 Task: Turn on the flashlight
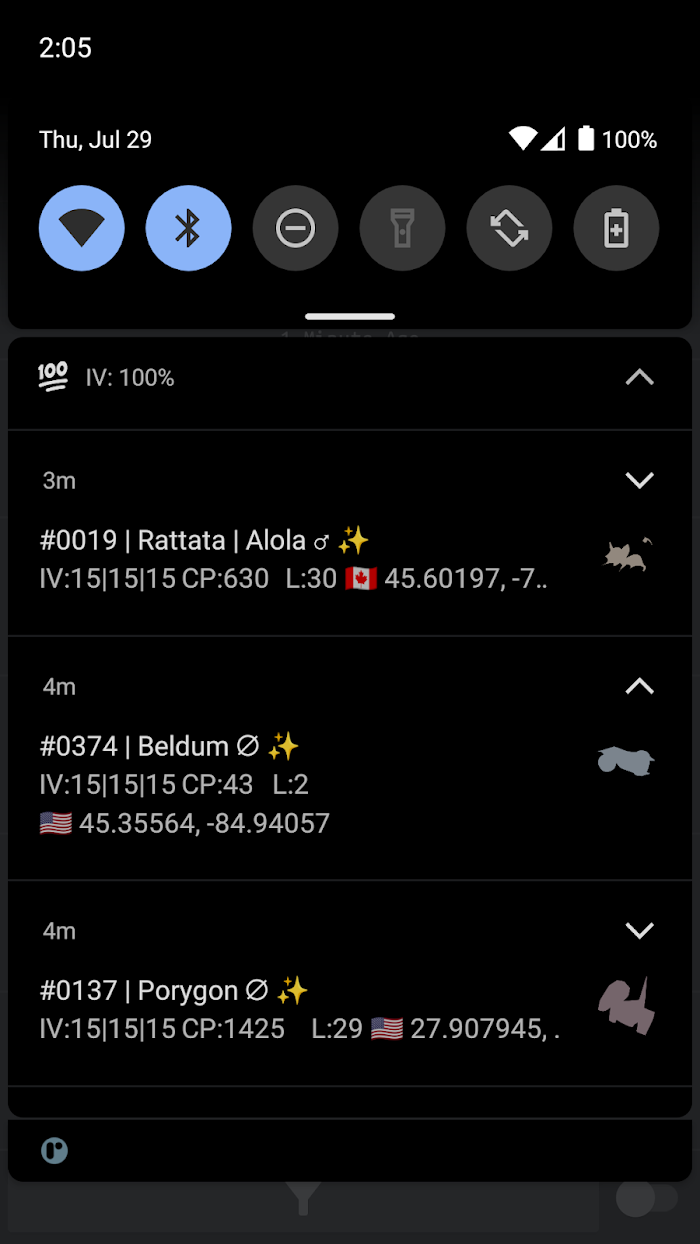point(403,228)
